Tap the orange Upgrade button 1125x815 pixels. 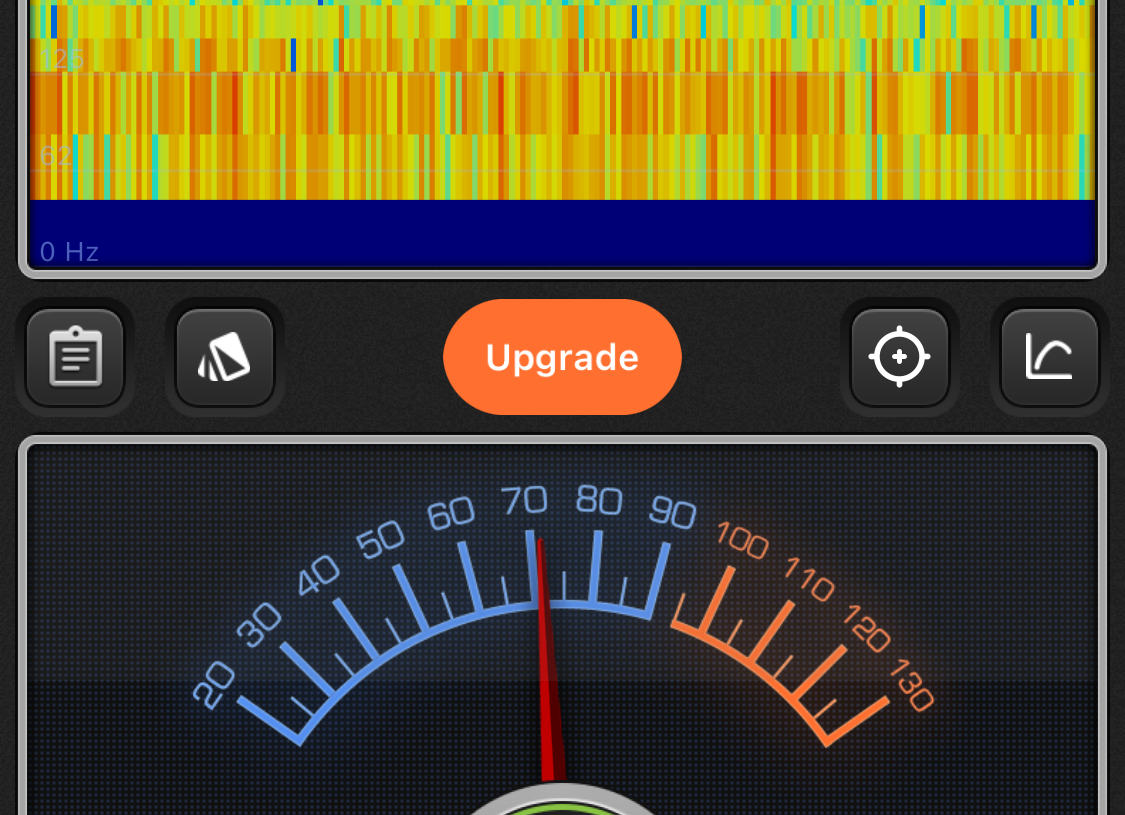tap(562, 357)
